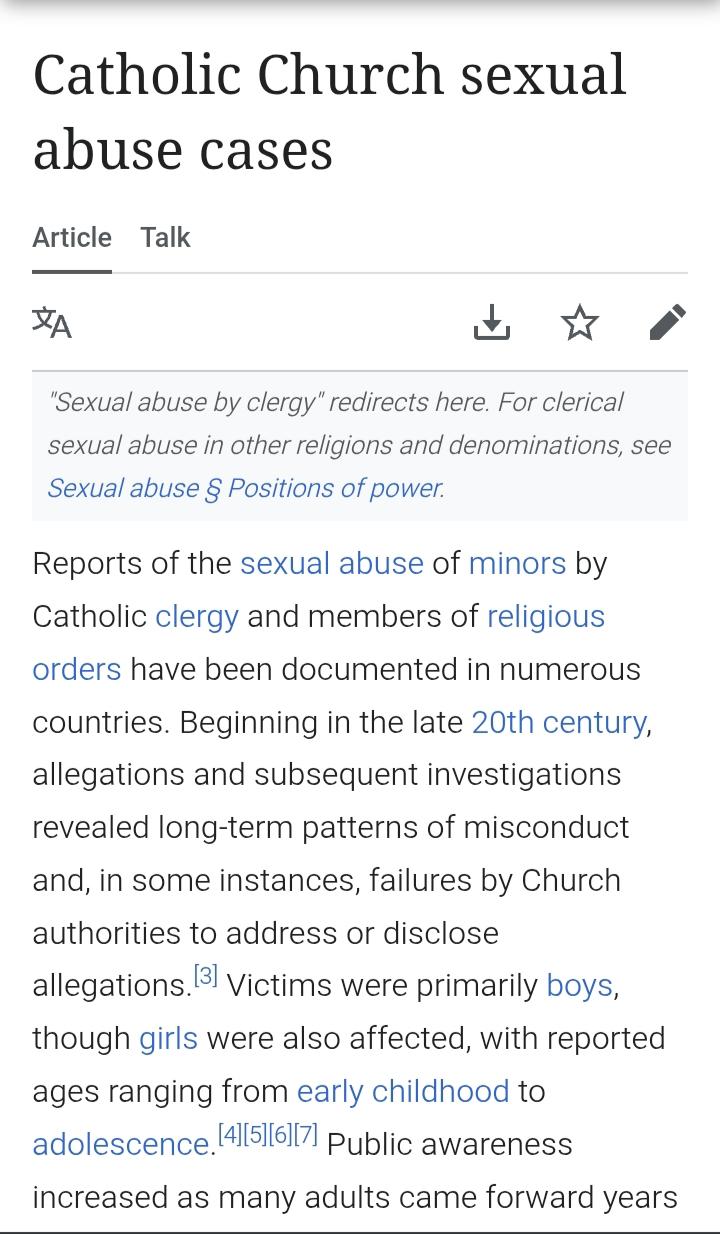Follow the 'boys' link

coord(580,986)
